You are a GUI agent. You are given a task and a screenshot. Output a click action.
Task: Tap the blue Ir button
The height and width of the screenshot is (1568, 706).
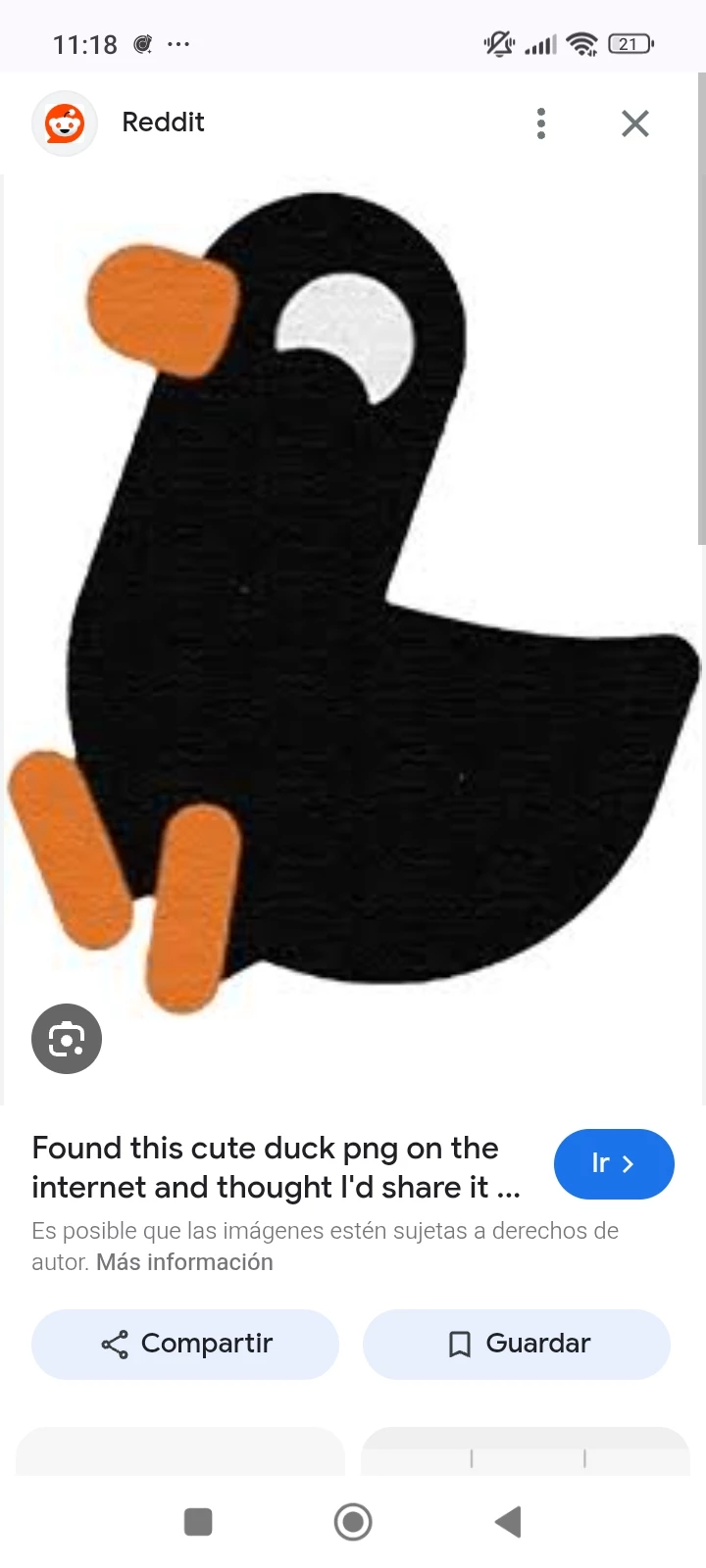(614, 1164)
